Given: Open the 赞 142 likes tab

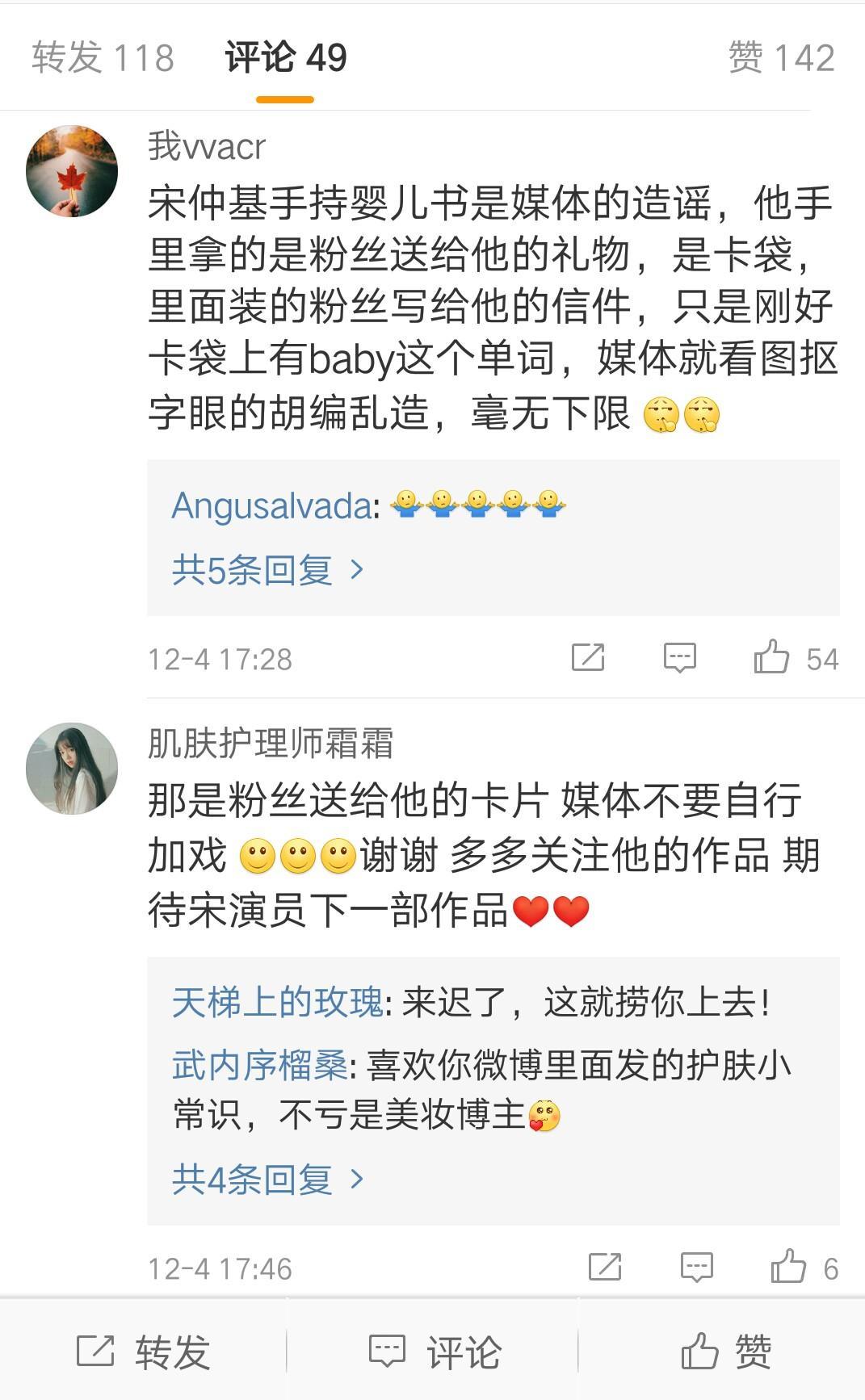Looking at the screenshot, I should coord(780,58).
